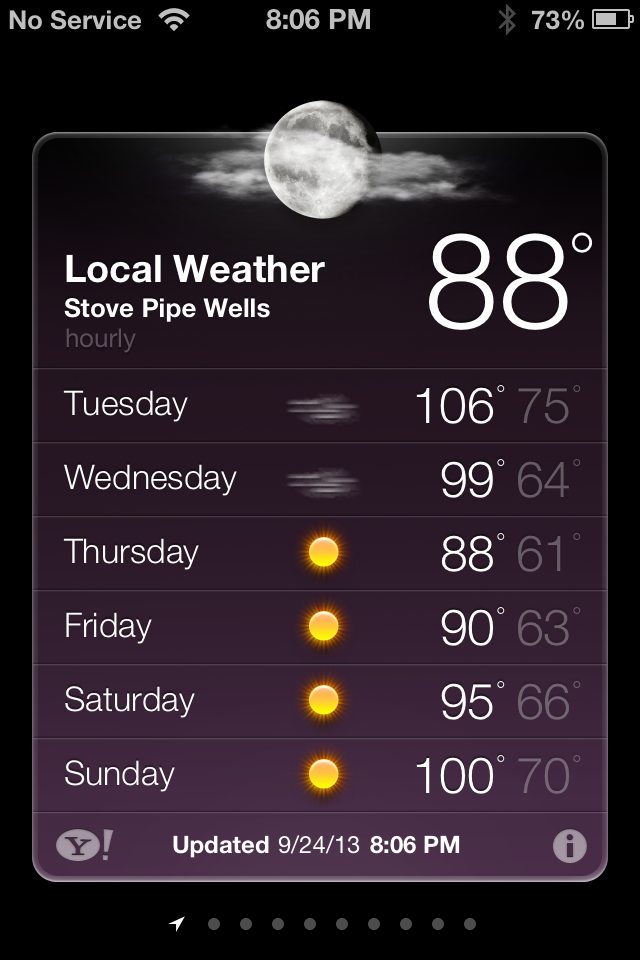The image size is (640, 960).
Task: Open the info settings button
Action: (569, 846)
